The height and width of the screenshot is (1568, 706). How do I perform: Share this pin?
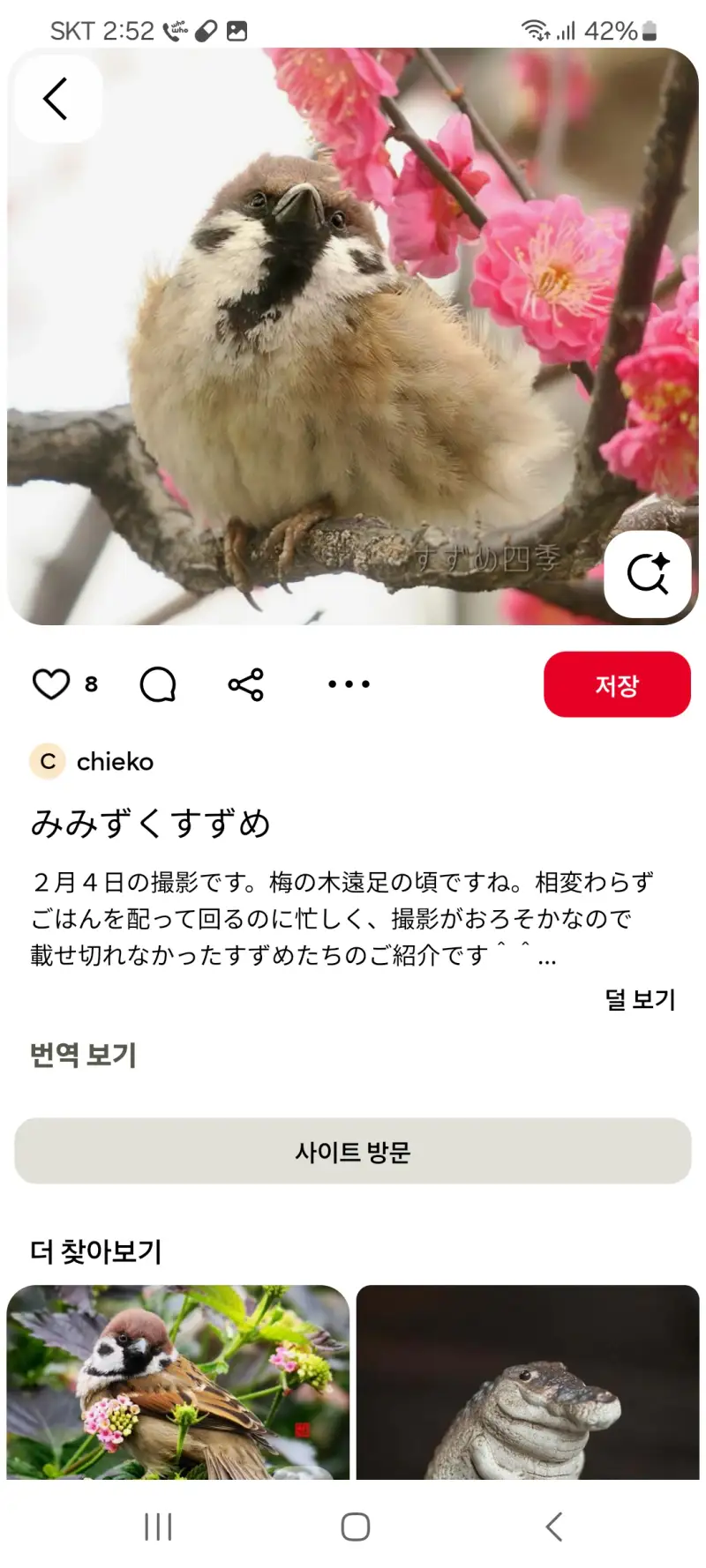pyautogui.click(x=245, y=684)
